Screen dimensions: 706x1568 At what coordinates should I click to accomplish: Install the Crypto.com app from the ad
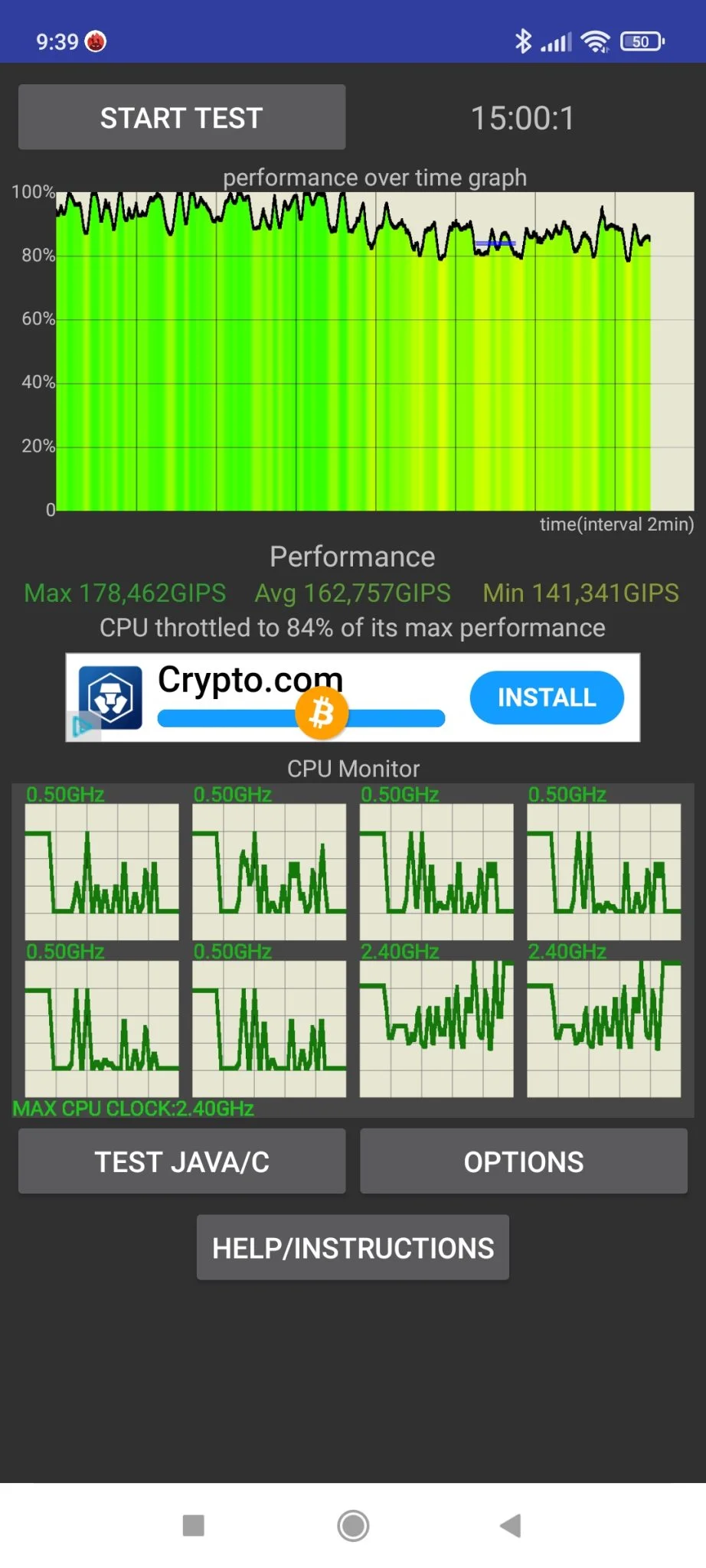546,697
